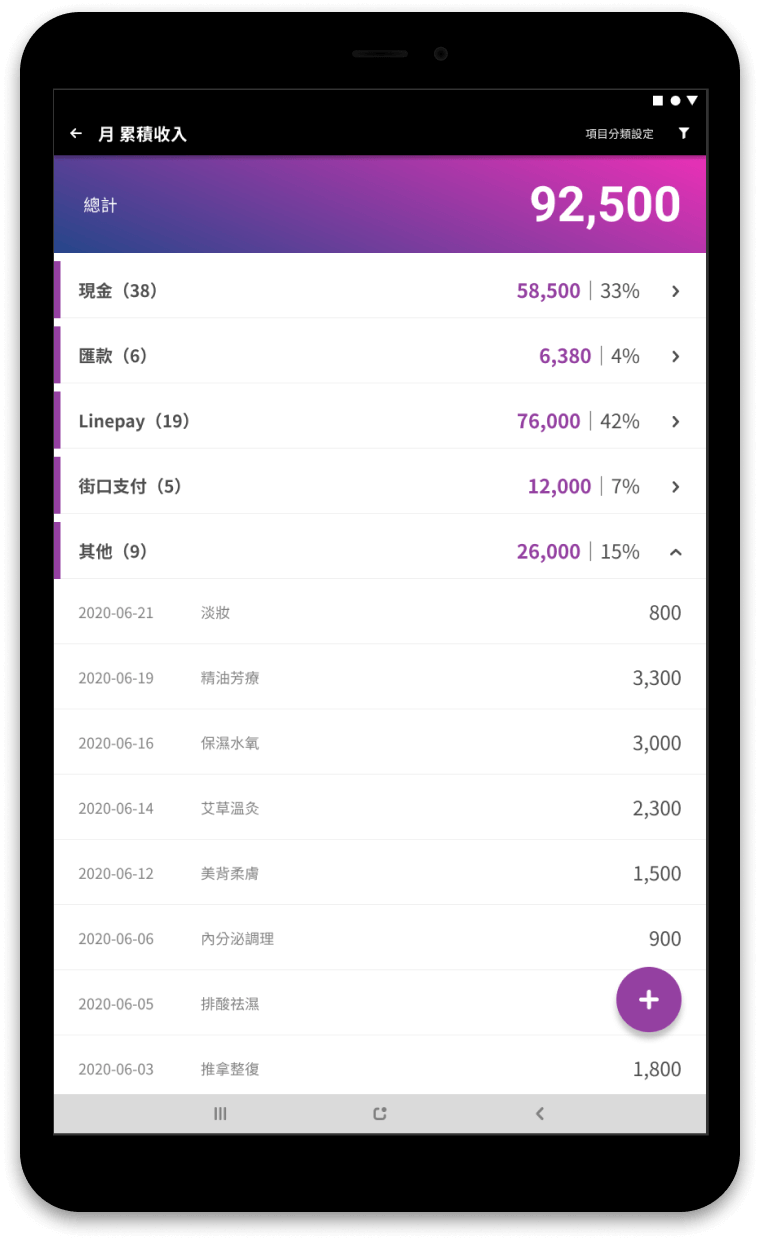Open recent apps from navigation bar
Viewport: 760px width, 1240px height.
220,1114
